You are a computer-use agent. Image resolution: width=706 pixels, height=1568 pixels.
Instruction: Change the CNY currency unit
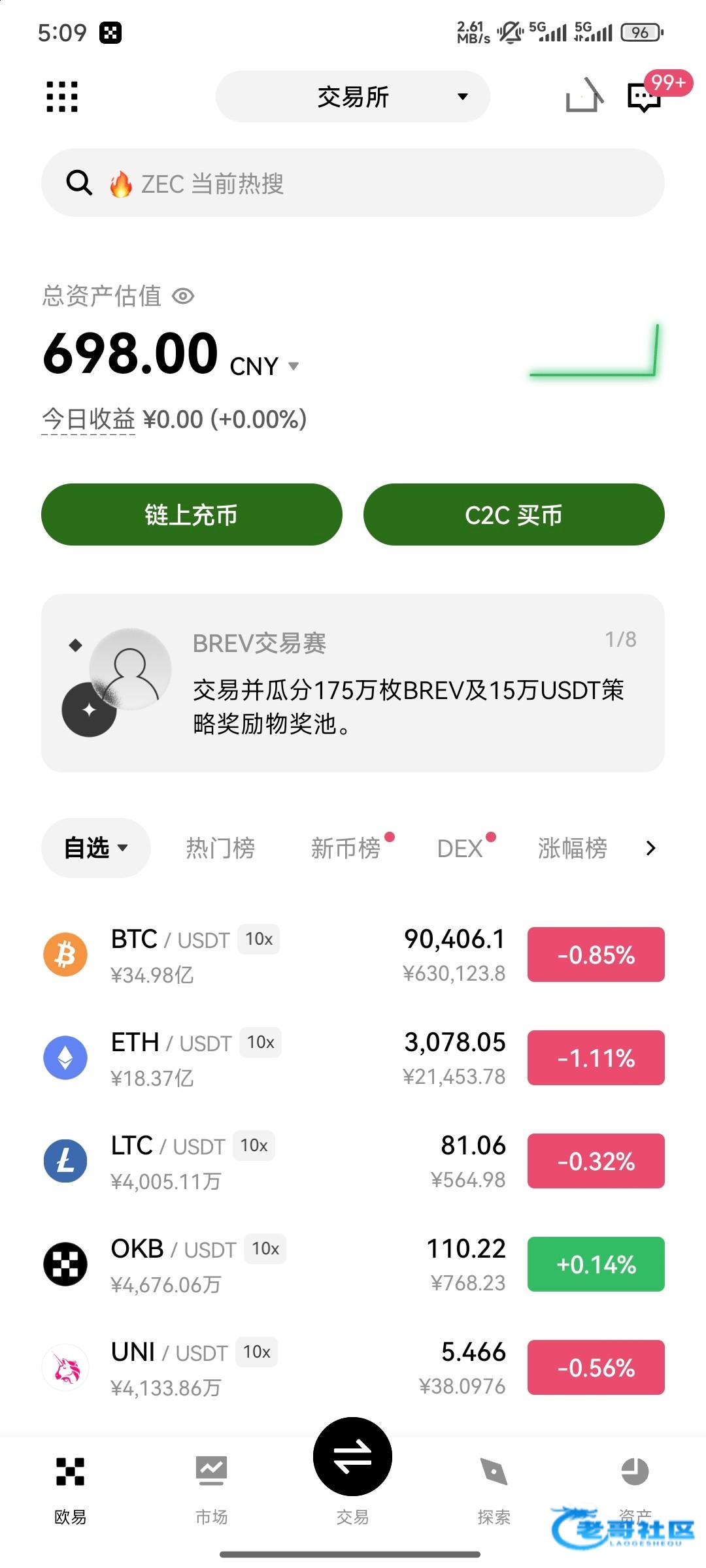(x=264, y=366)
